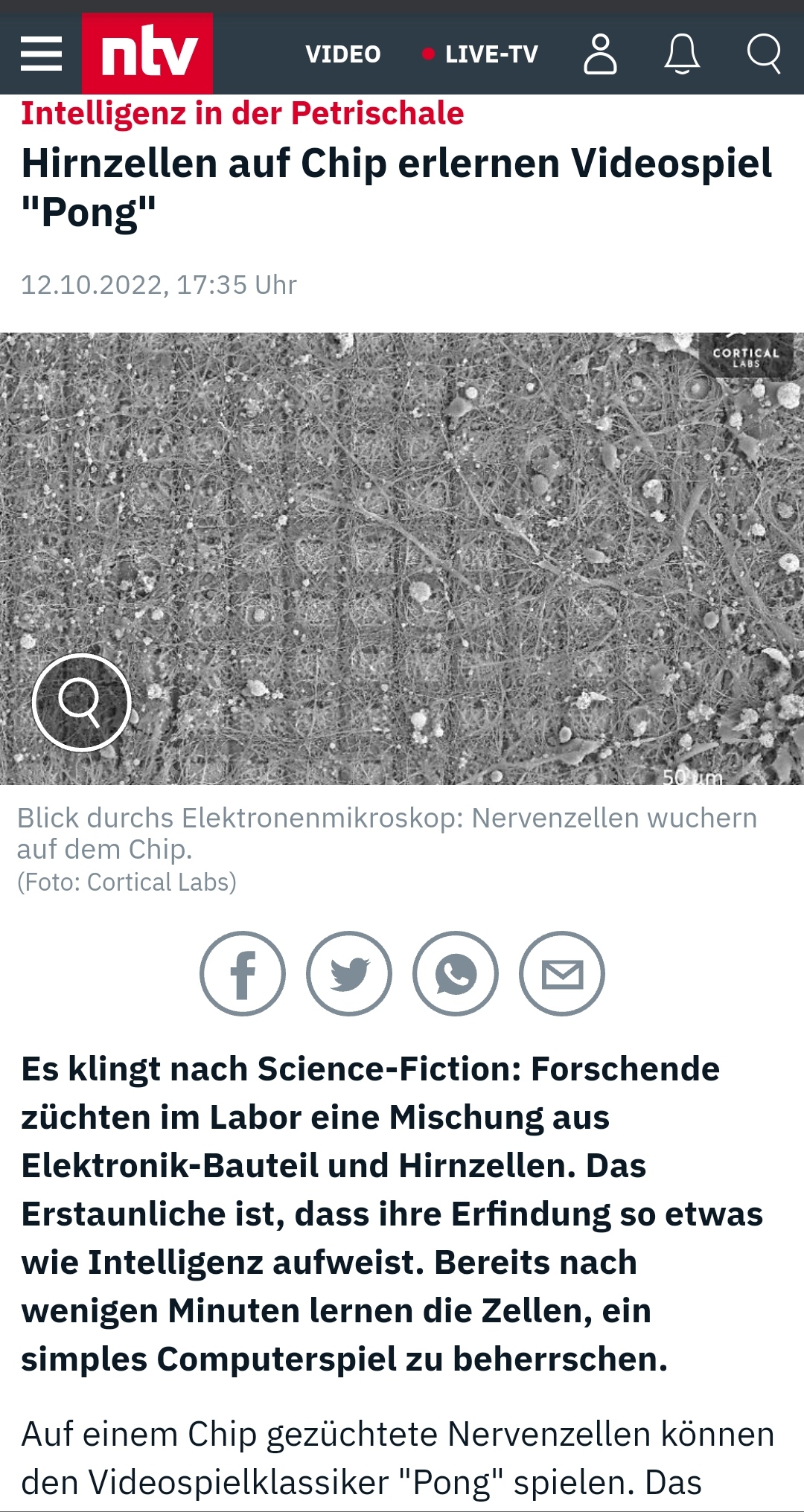Viewport: 804px width, 1512px height.
Task: Watch LIVE-TV stream
Action: (480, 54)
